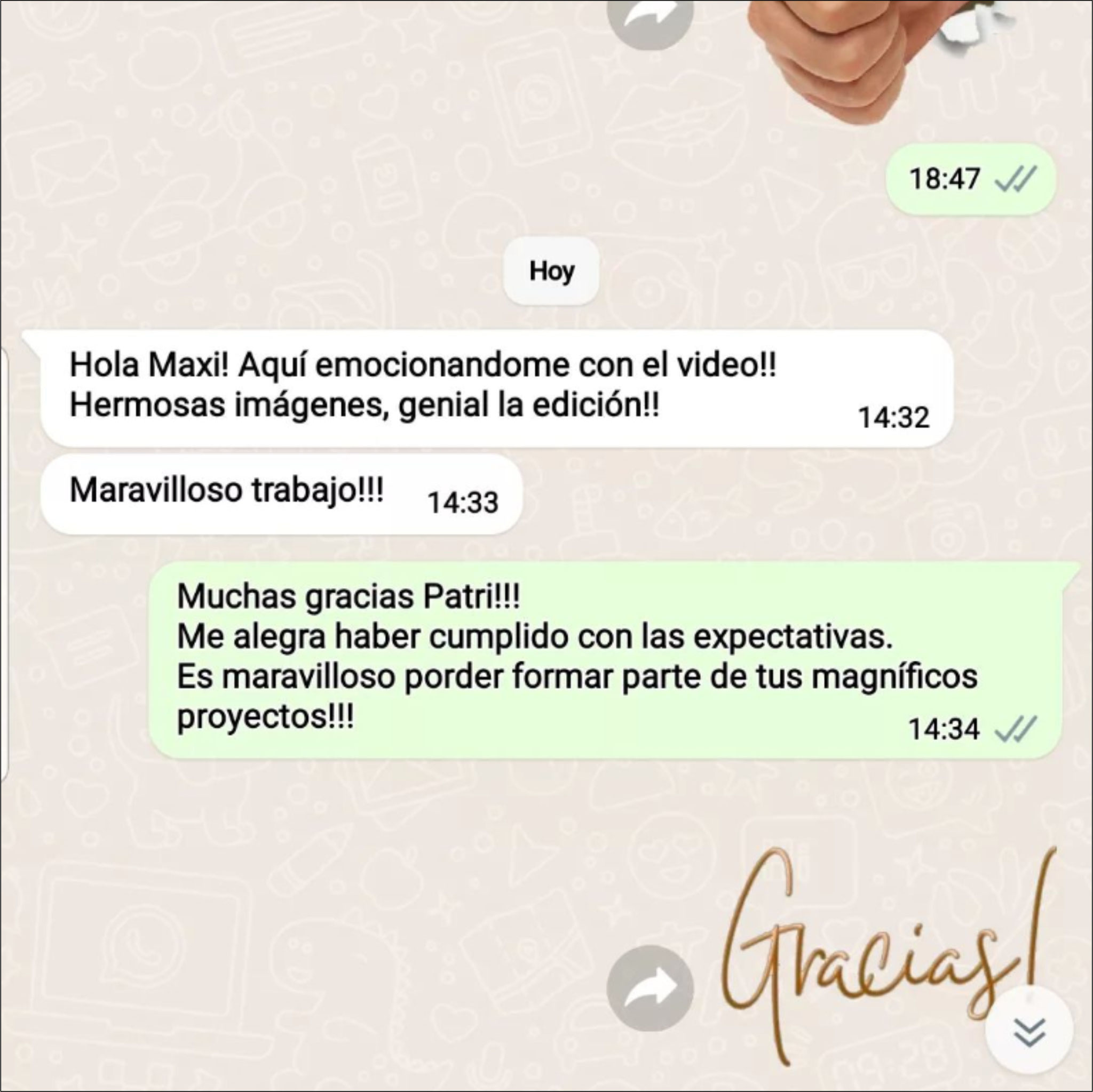Image resolution: width=1093 pixels, height=1092 pixels.
Task: Forward the Gracias sticker message
Action: click(650, 987)
